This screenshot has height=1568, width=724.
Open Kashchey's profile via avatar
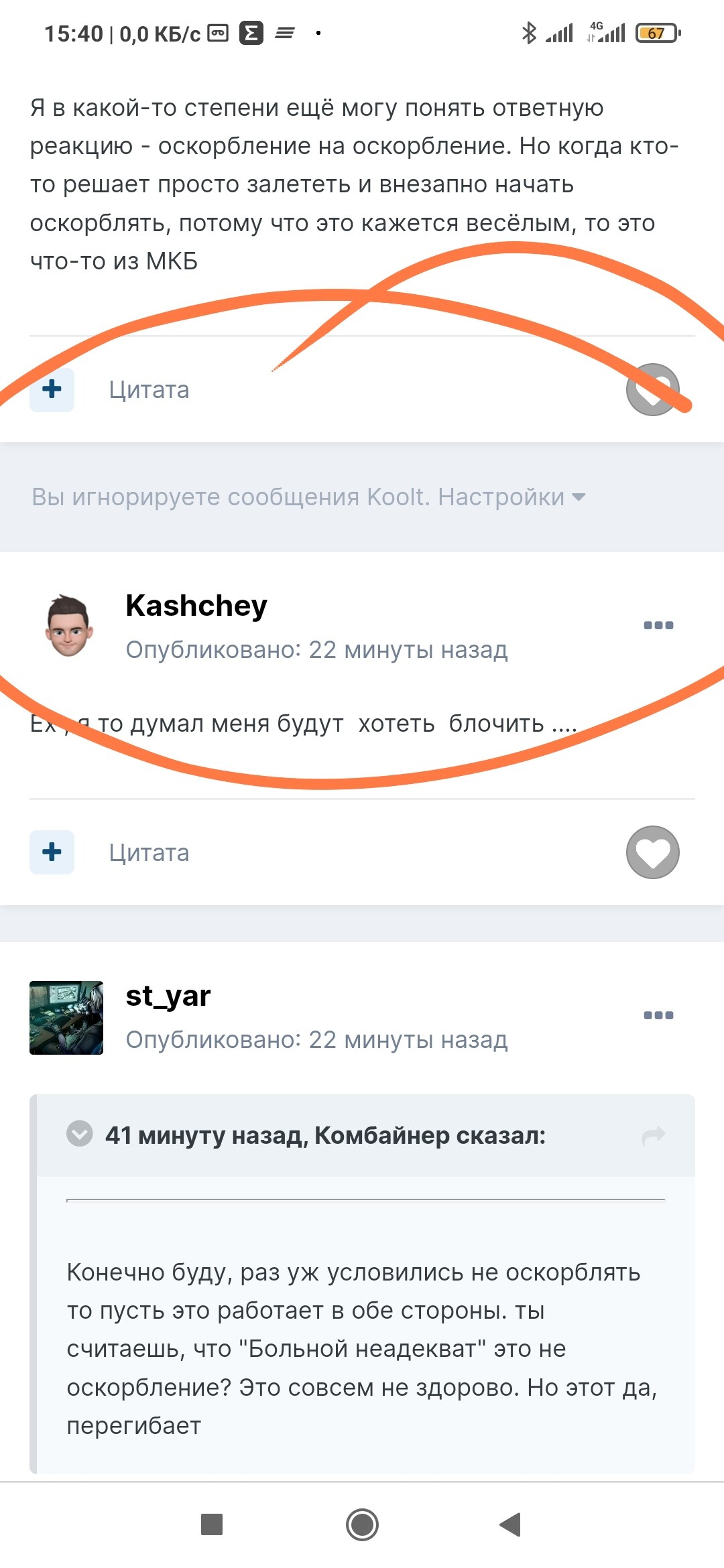tap(68, 626)
